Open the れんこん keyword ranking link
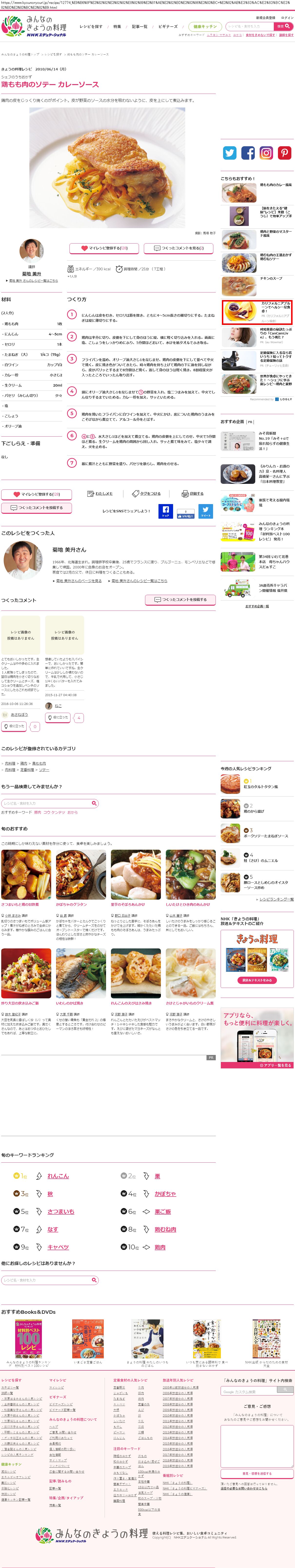The image size is (295, 1568). 58,1176
